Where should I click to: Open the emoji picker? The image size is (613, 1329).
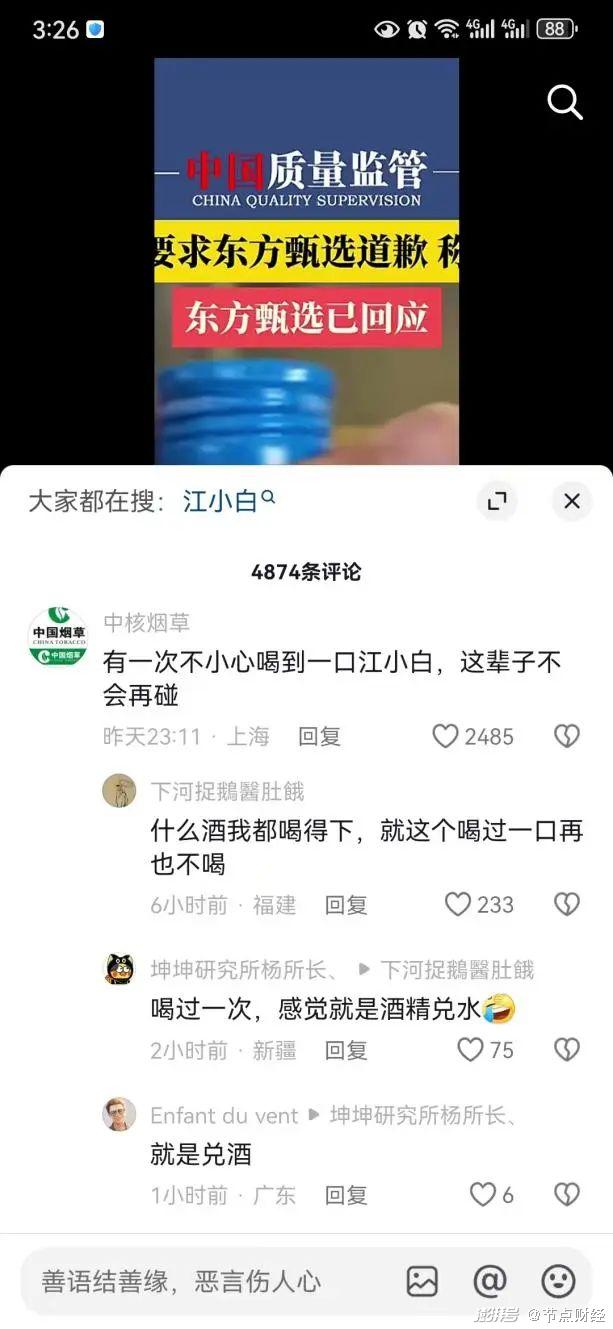(558, 1281)
